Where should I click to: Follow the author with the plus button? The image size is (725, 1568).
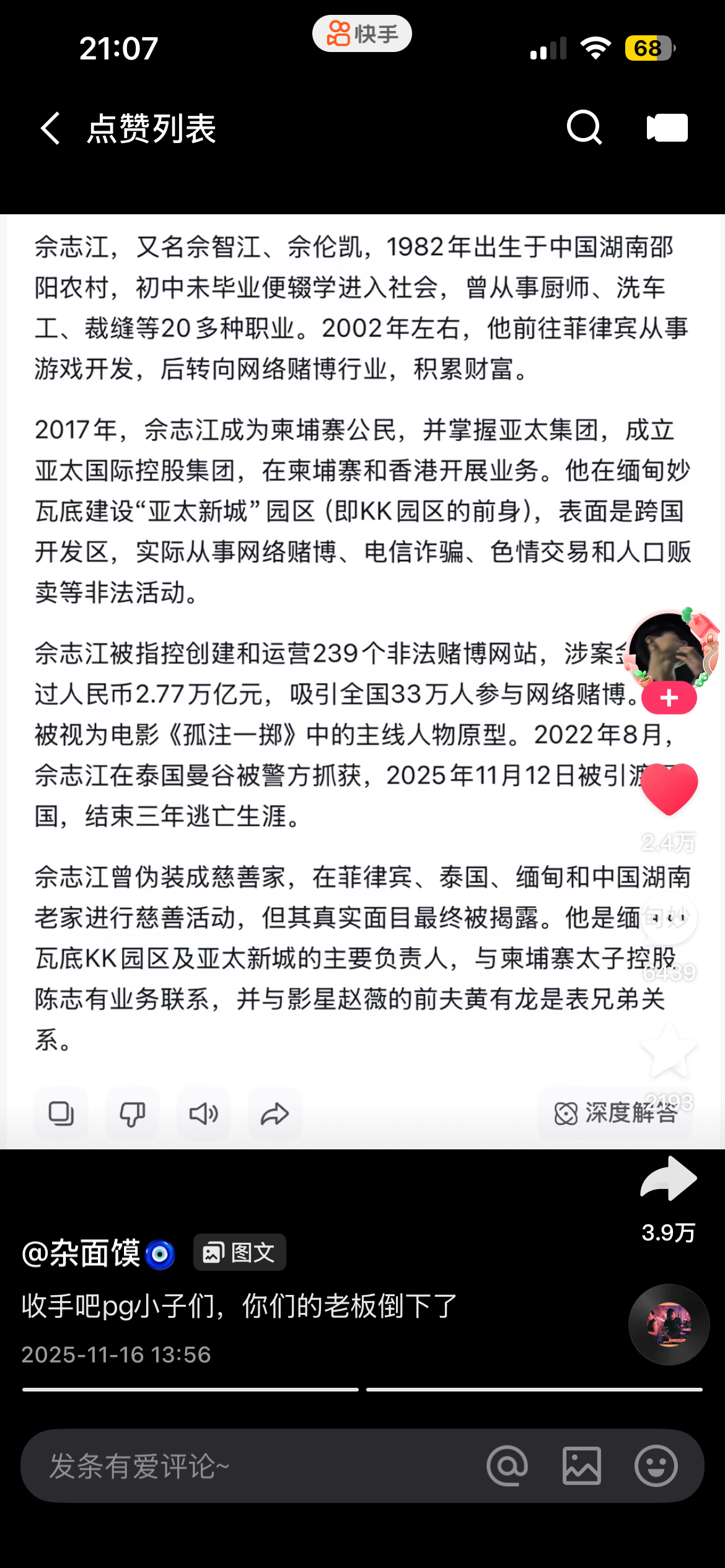669,698
